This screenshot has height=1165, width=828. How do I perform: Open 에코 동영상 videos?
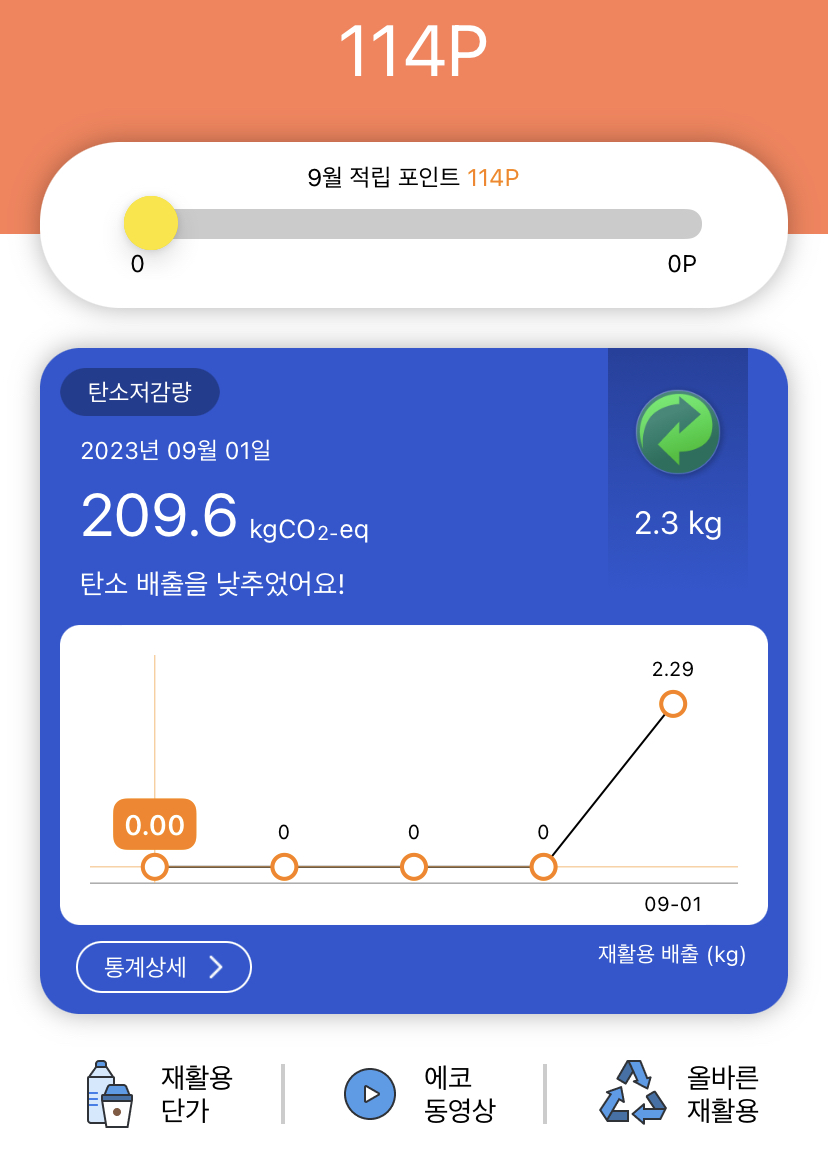tap(420, 1094)
